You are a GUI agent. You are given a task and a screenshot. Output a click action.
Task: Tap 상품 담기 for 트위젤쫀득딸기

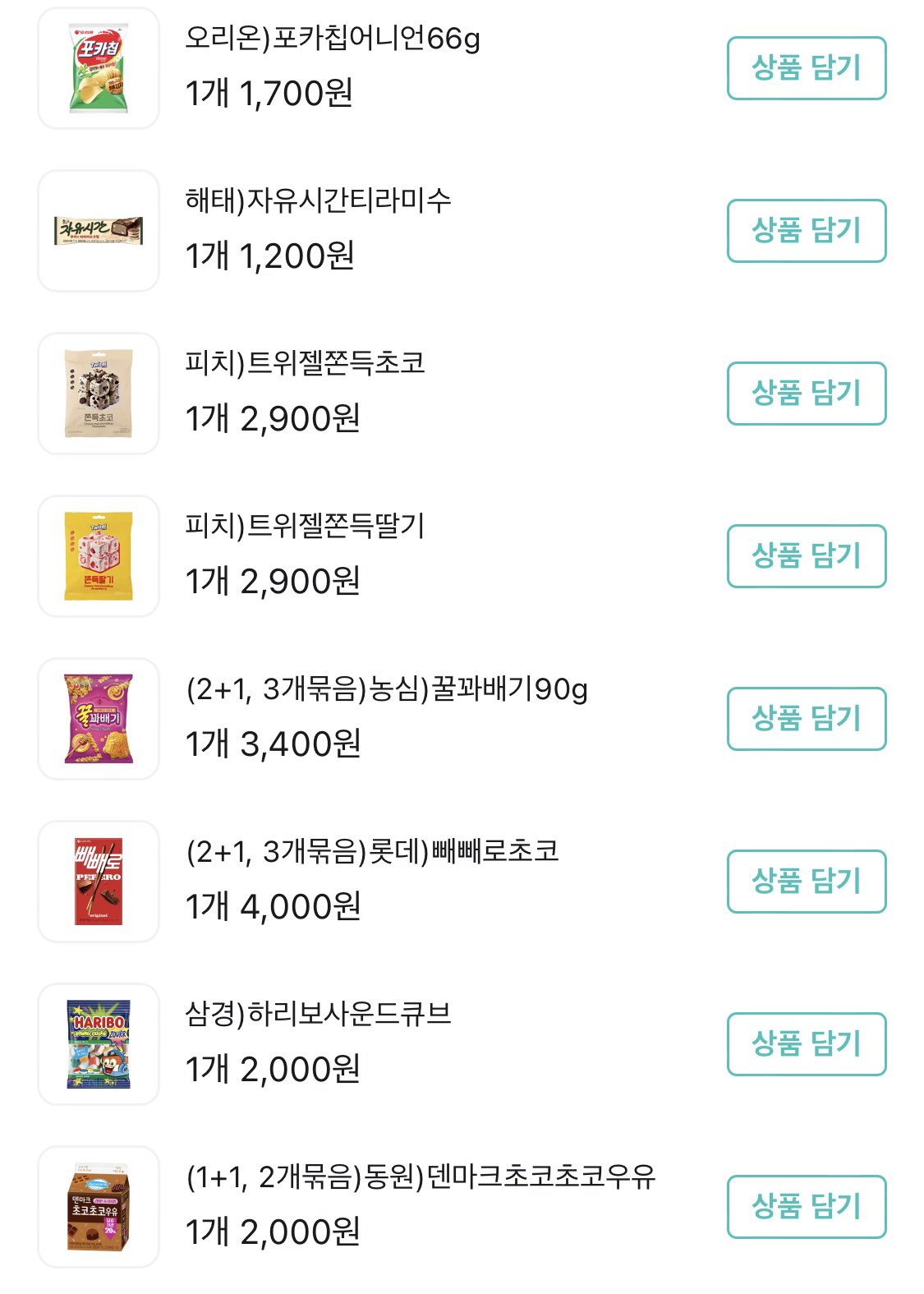point(806,556)
